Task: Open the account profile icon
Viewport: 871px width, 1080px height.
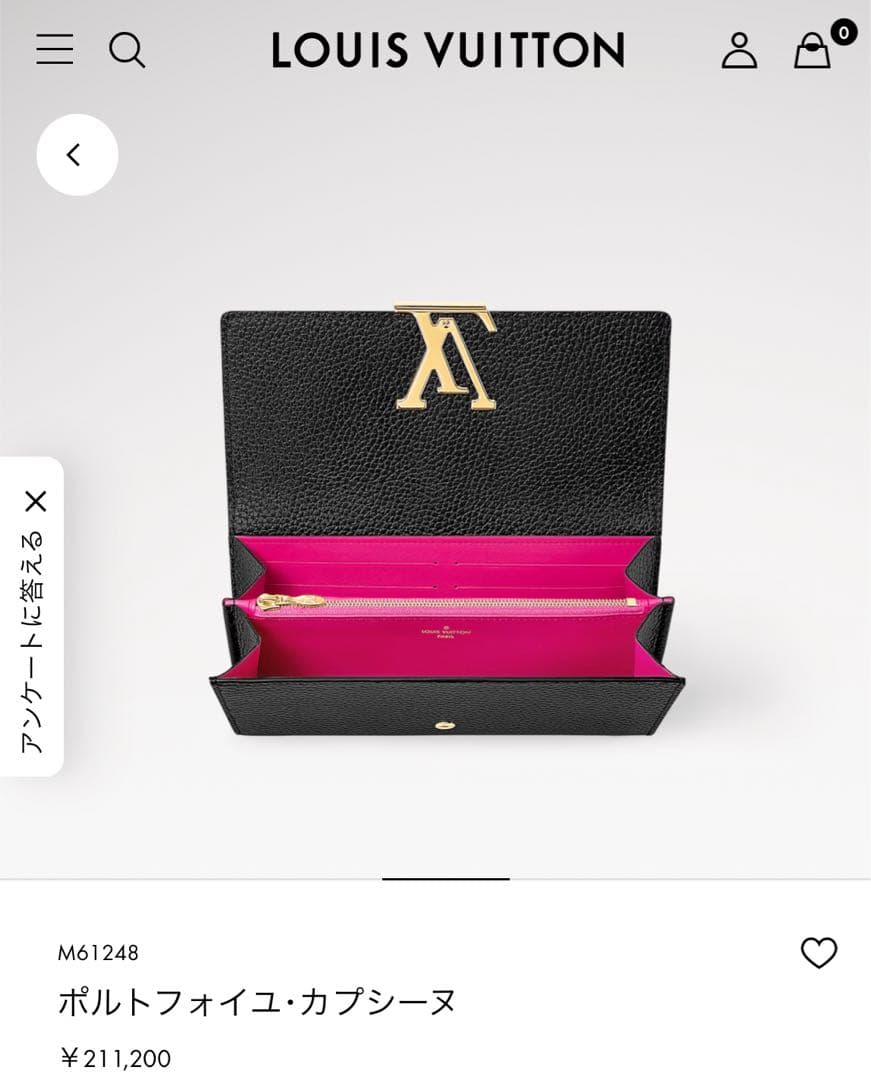Action: coord(739,52)
